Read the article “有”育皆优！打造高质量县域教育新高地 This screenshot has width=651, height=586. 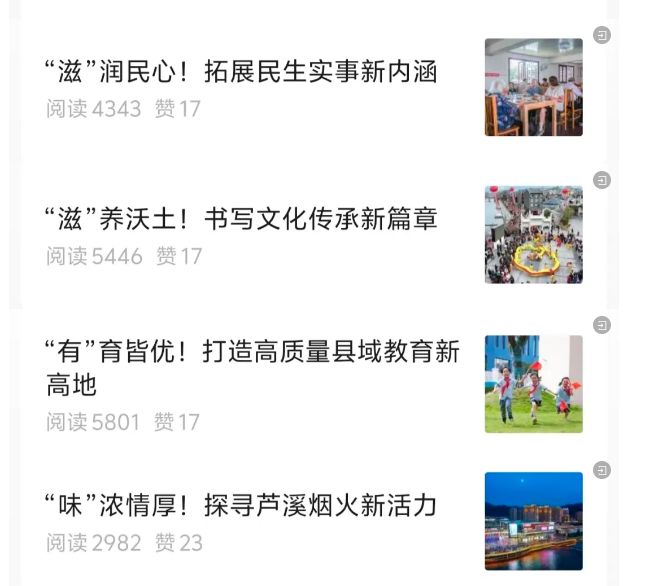(252, 366)
